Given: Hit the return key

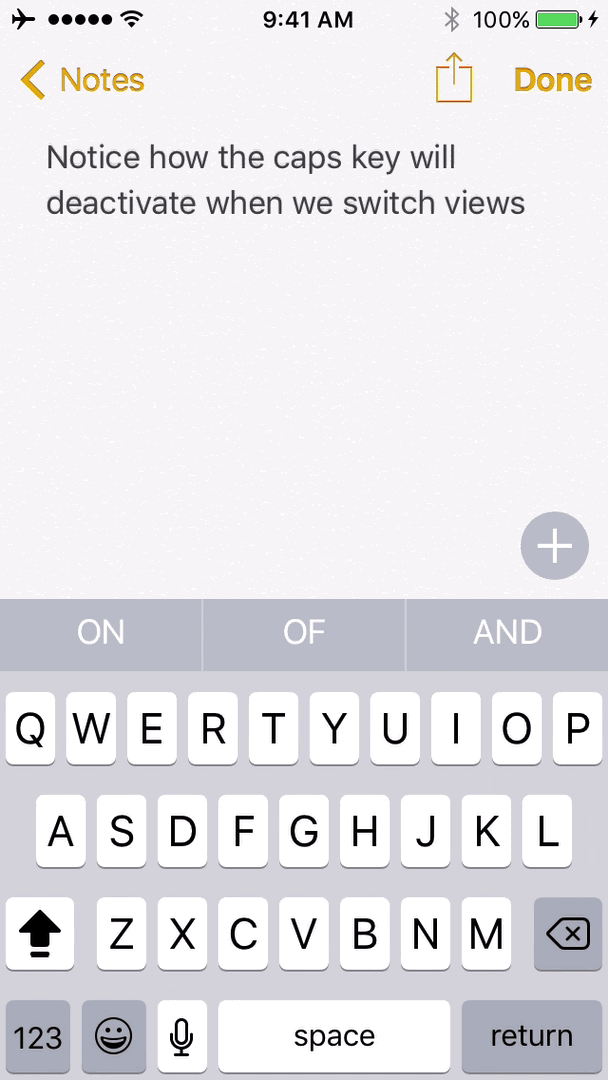Looking at the screenshot, I should pos(532,1037).
